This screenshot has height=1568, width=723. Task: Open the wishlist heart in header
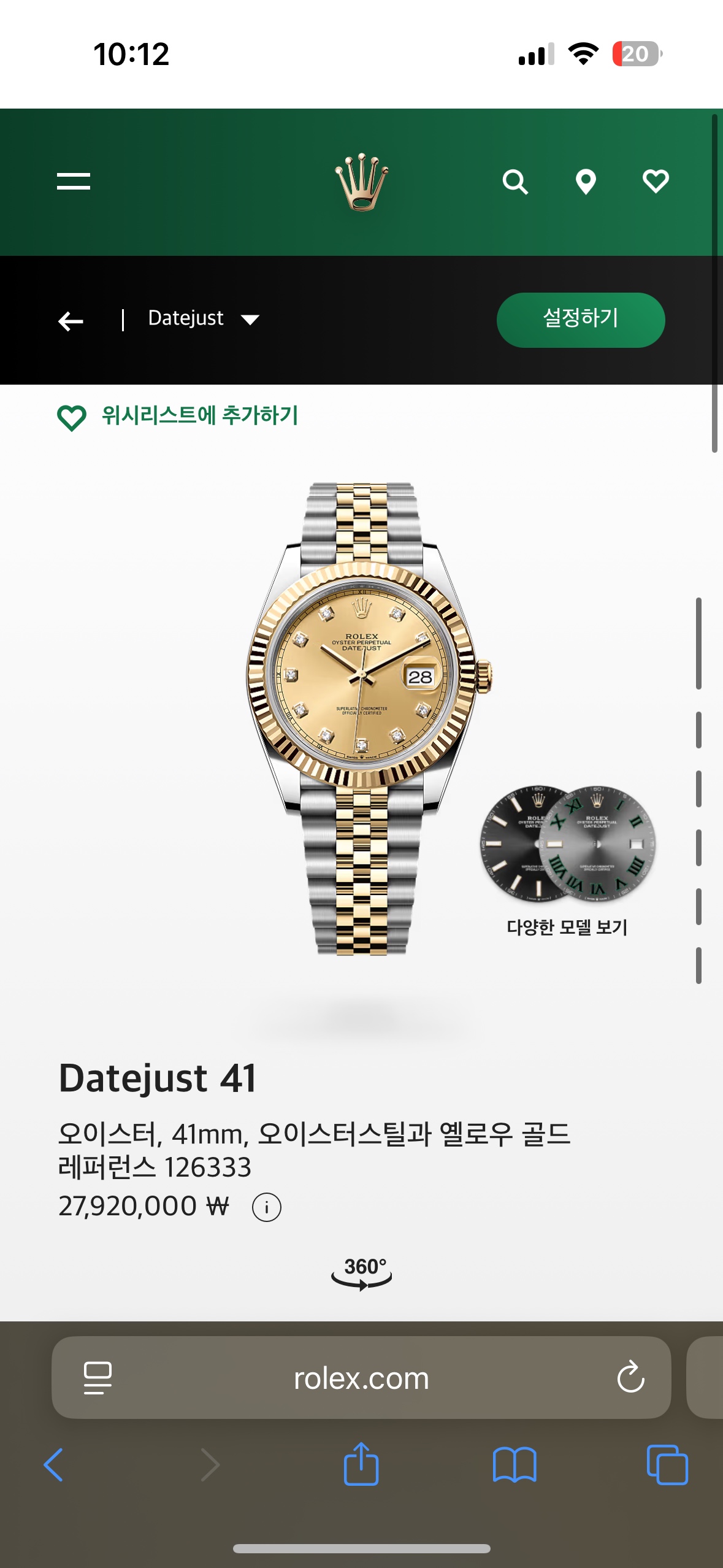(x=656, y=182)
